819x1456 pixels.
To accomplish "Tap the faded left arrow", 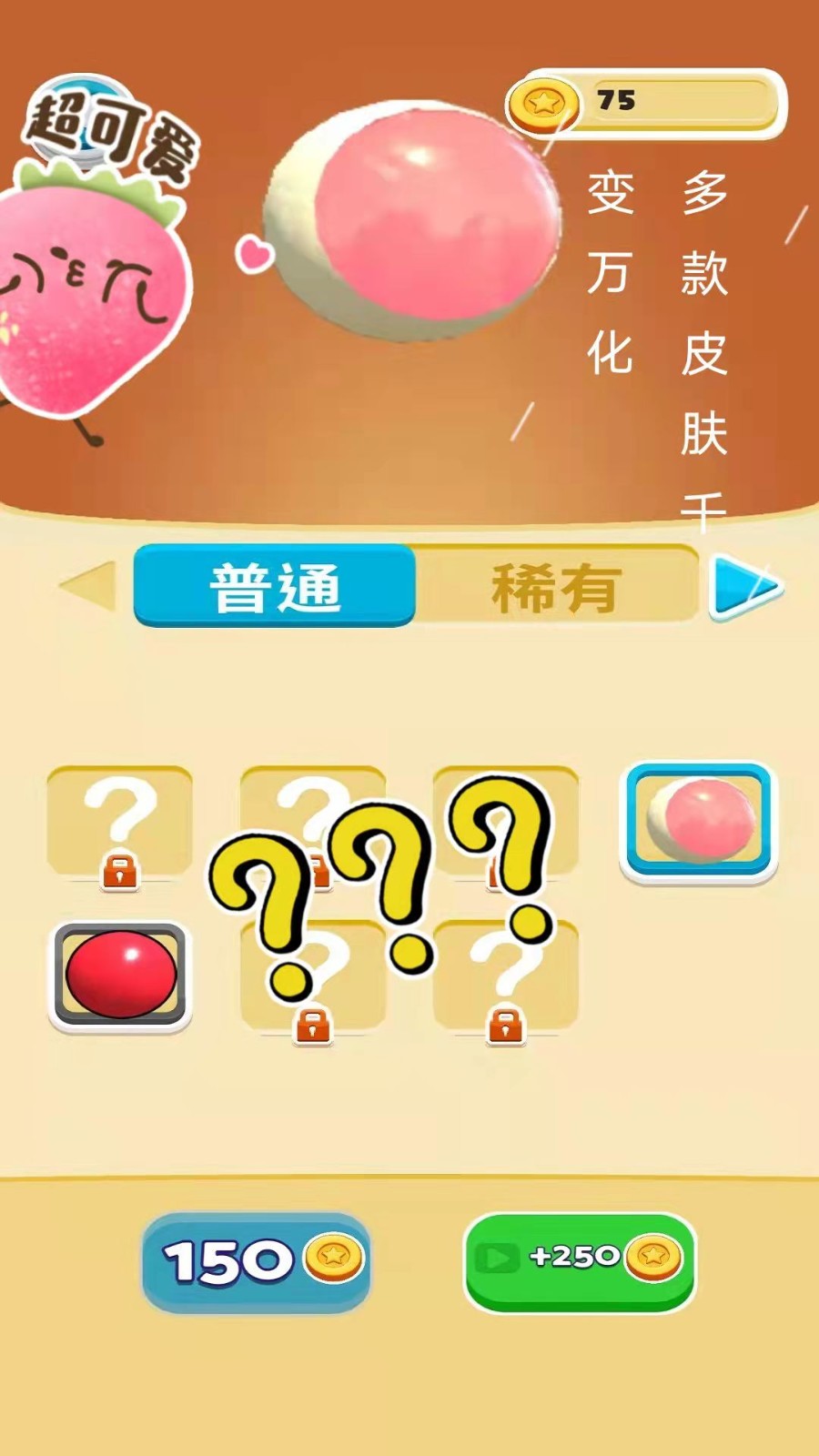I will [x=89, y=587].
